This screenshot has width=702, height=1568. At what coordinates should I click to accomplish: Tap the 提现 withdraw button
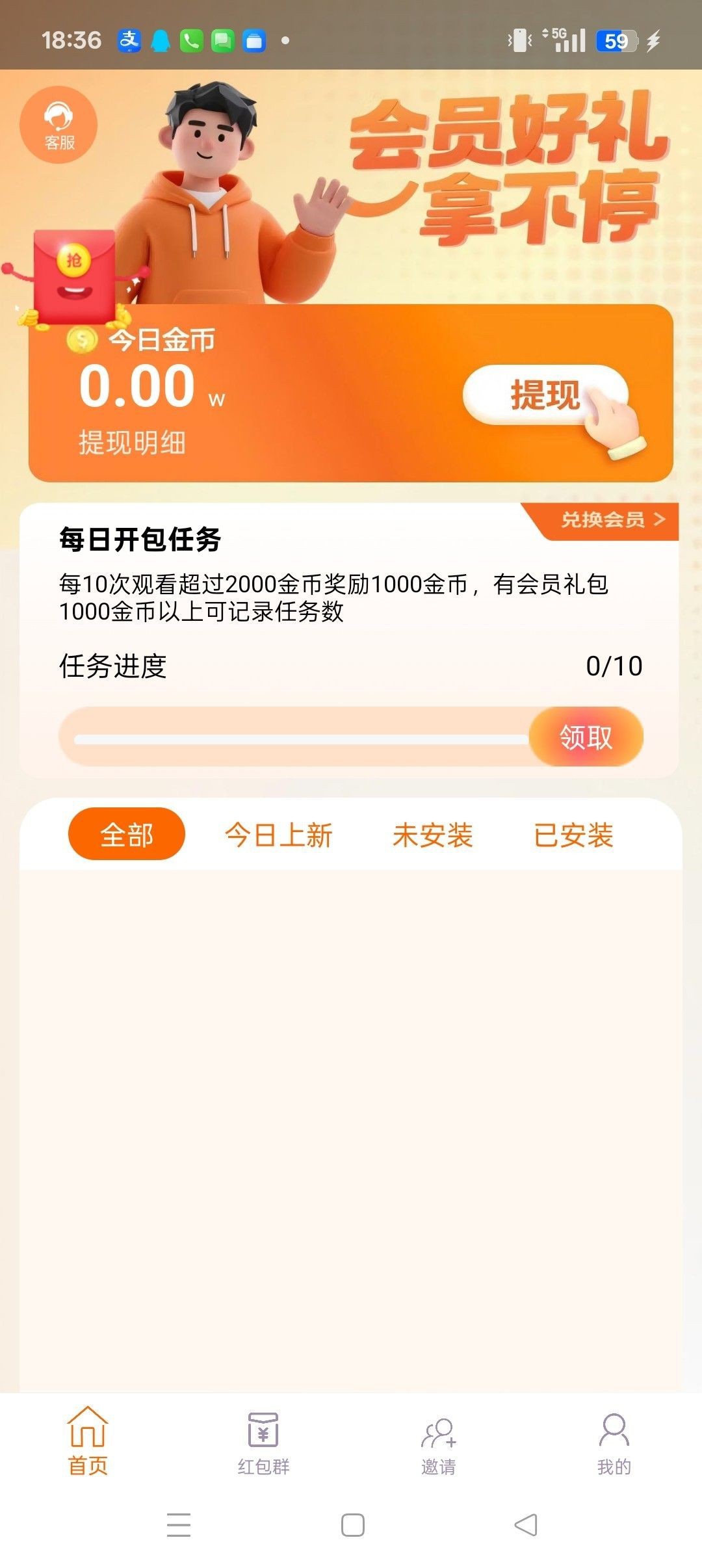pos(545,395)
